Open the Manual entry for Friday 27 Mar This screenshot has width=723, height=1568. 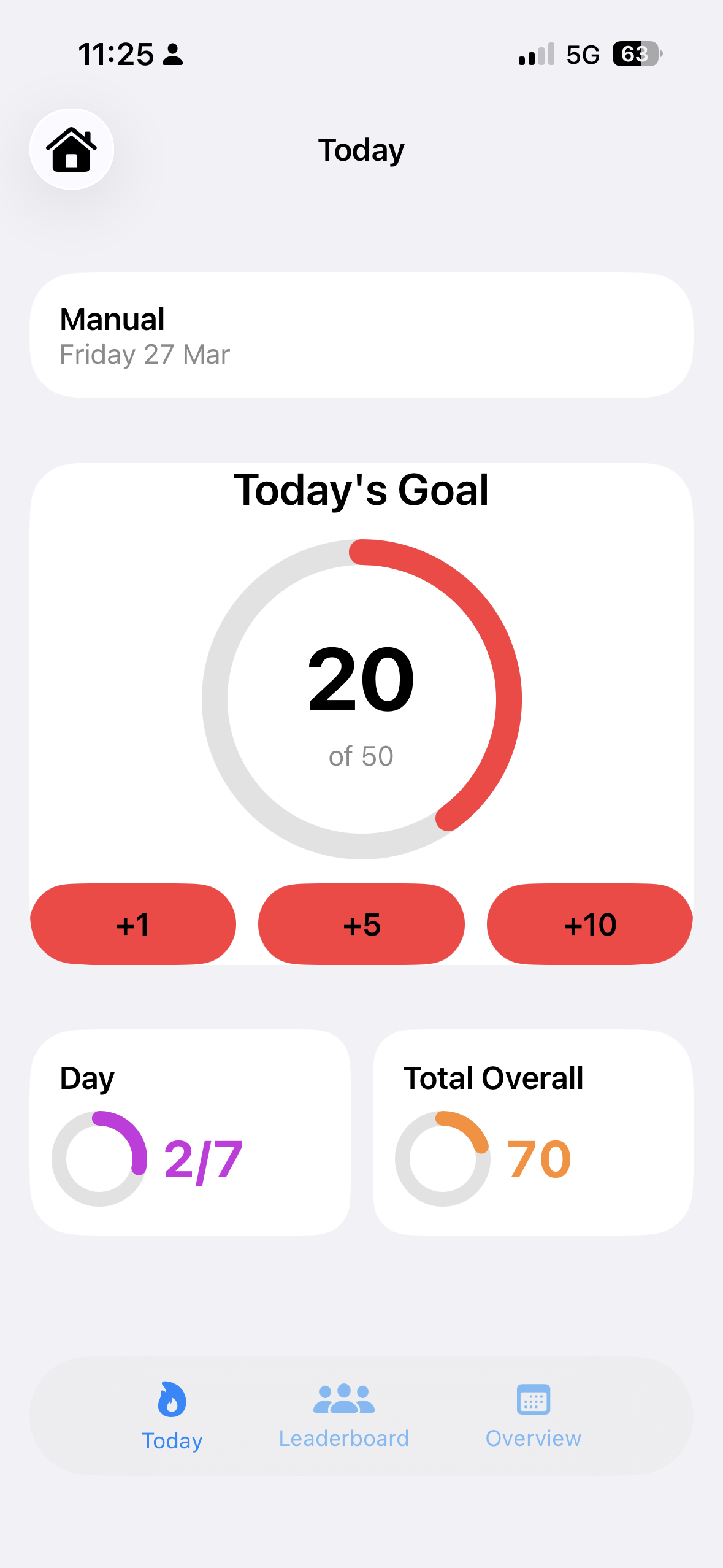click(361, 334)
